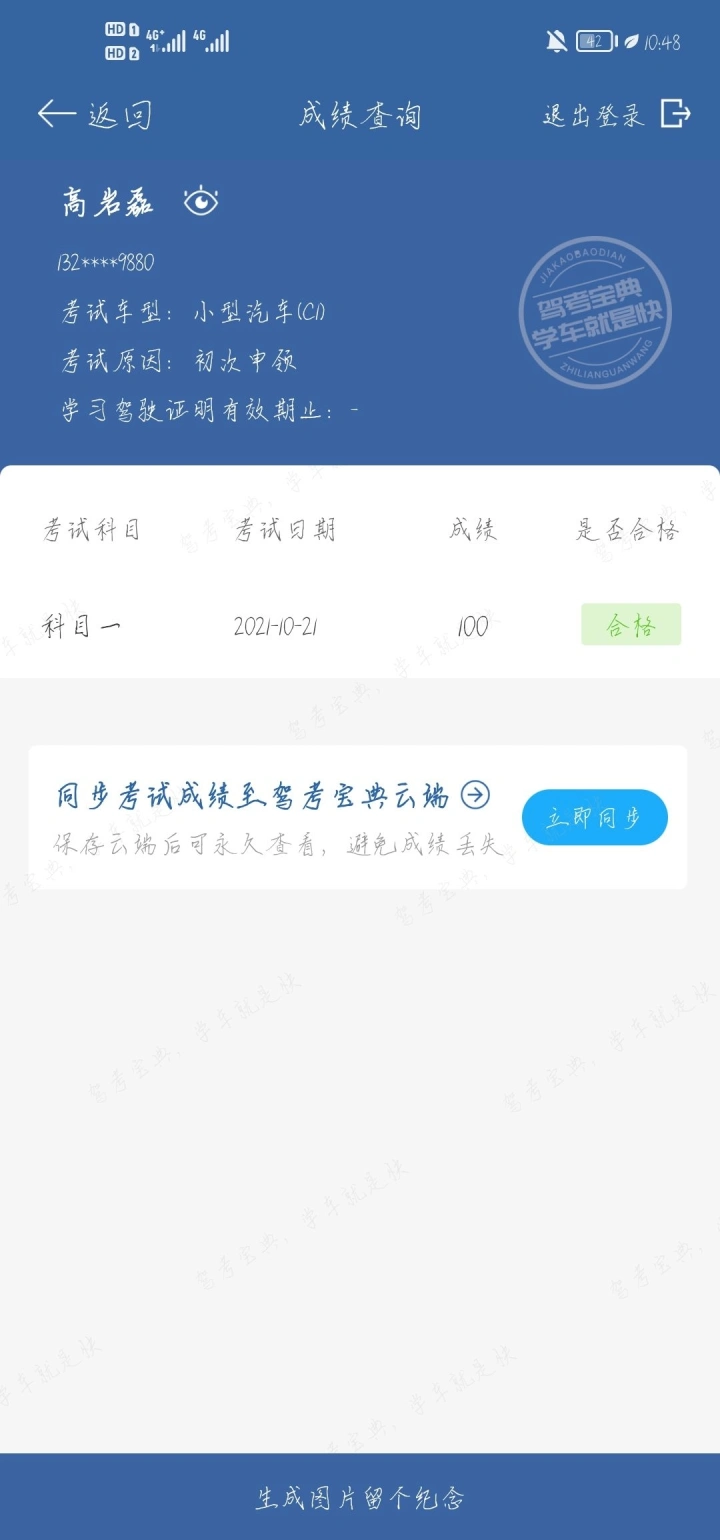Image resolution: width=720 pixels, height=1540 pixels.
Task: Toggle name visibility with the eye icon
Action: [201, 202]
